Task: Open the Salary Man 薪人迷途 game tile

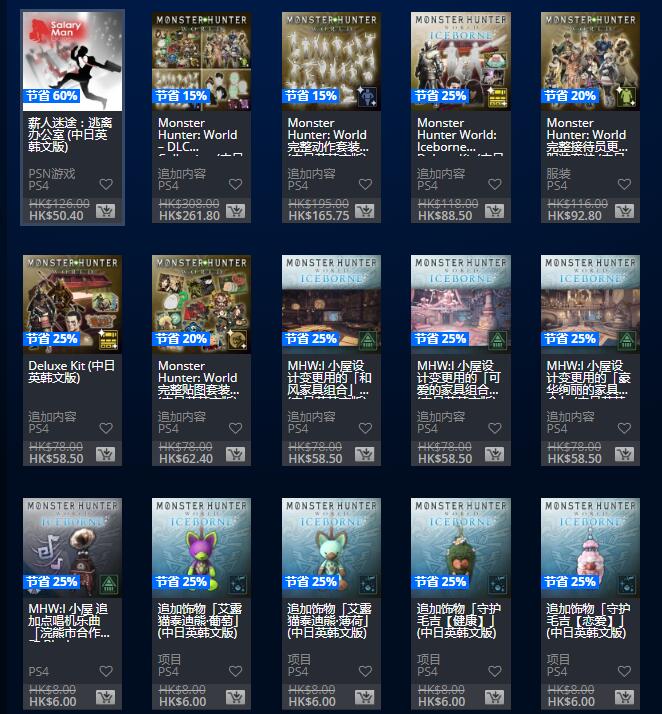Action: point(72,60)
